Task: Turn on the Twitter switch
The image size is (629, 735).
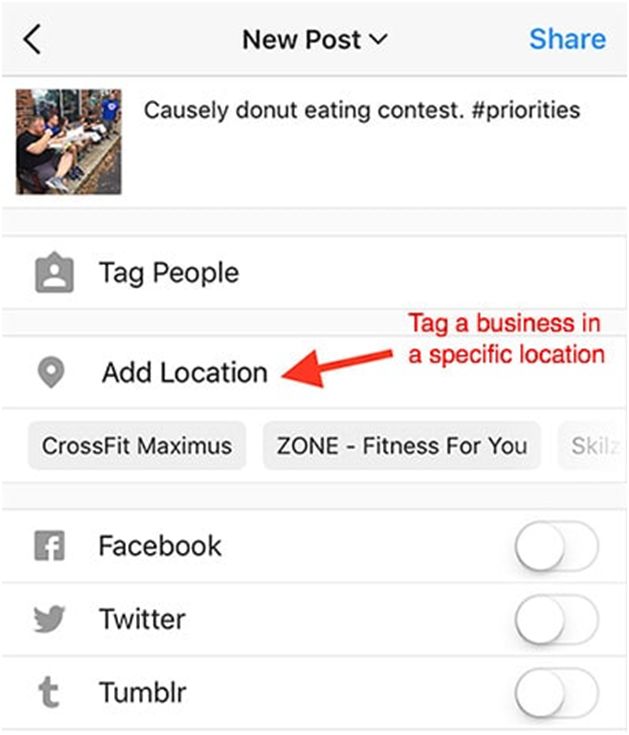Action: point(556,620)
